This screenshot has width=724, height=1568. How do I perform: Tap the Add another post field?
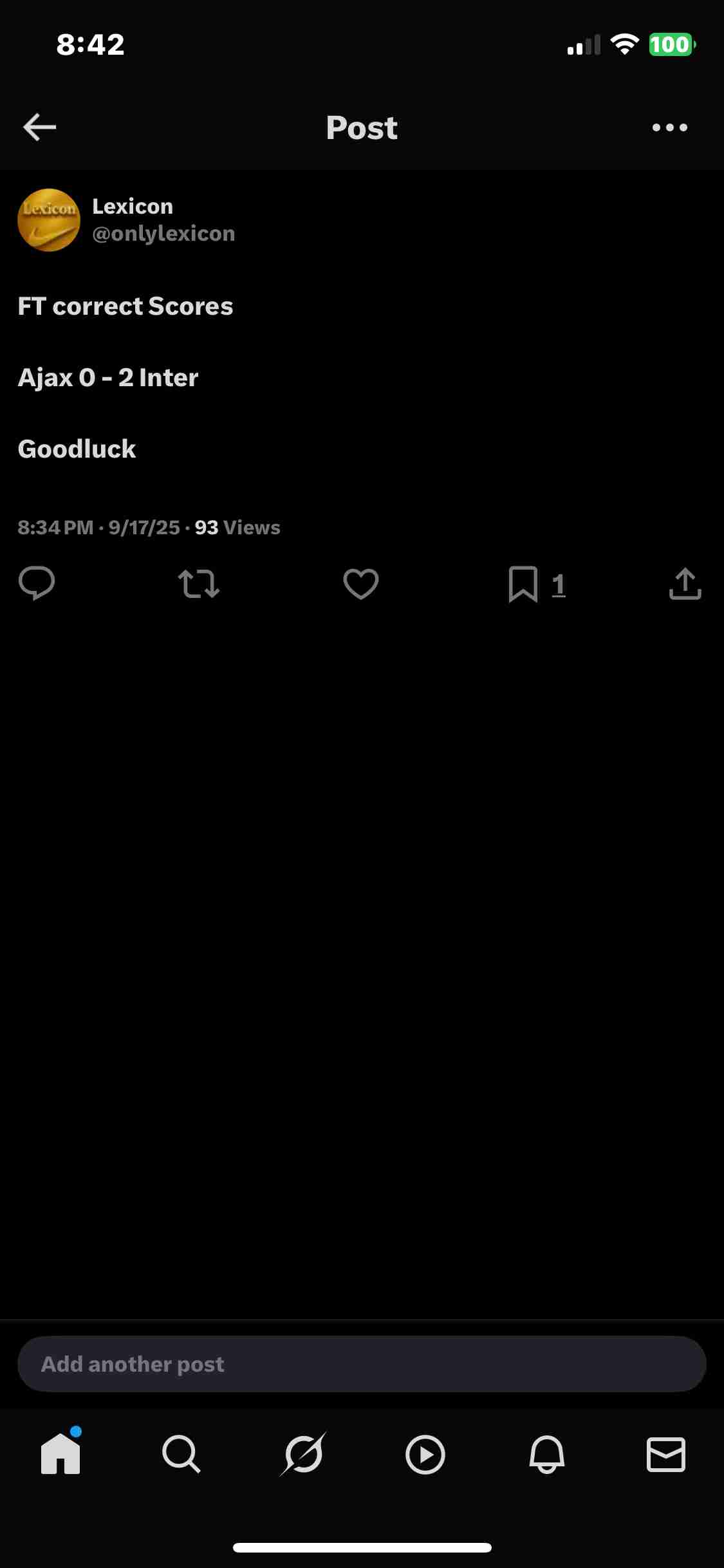coord(362,1364)
